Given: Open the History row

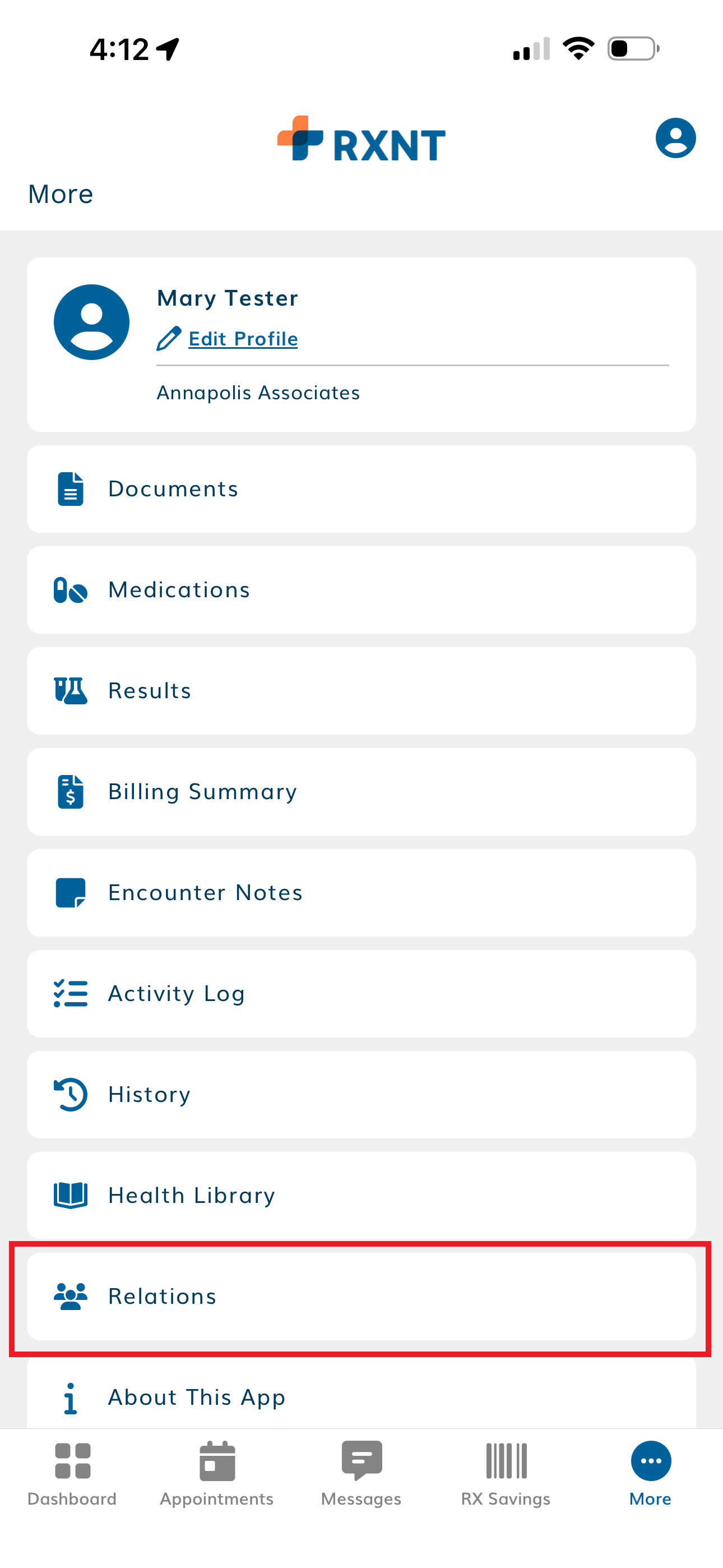Looking at the screenshot, I should tap(361, 1095).
